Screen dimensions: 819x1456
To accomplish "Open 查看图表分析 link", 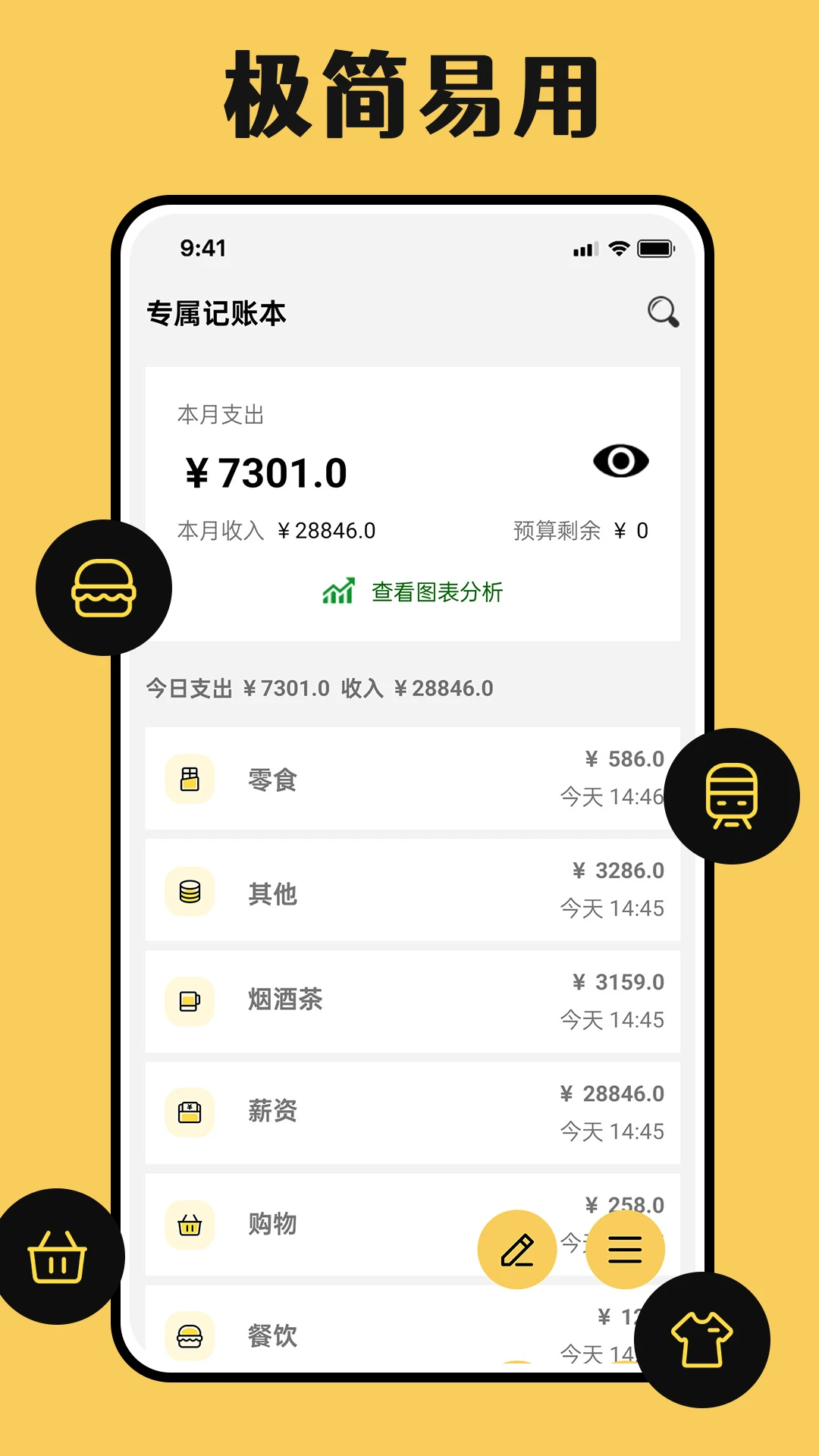I will point(436,592).
